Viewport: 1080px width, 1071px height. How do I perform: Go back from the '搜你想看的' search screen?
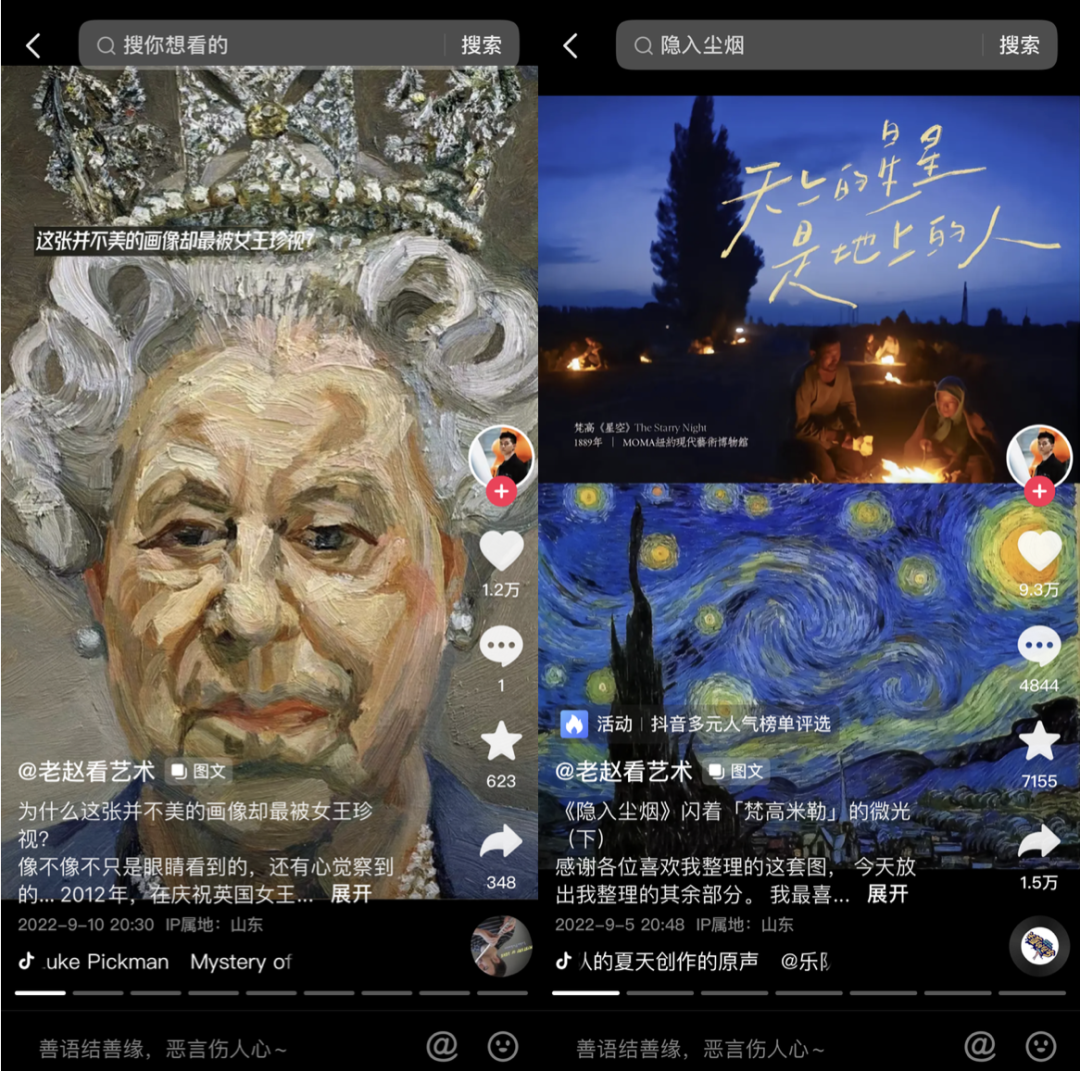tap(33, 45)
